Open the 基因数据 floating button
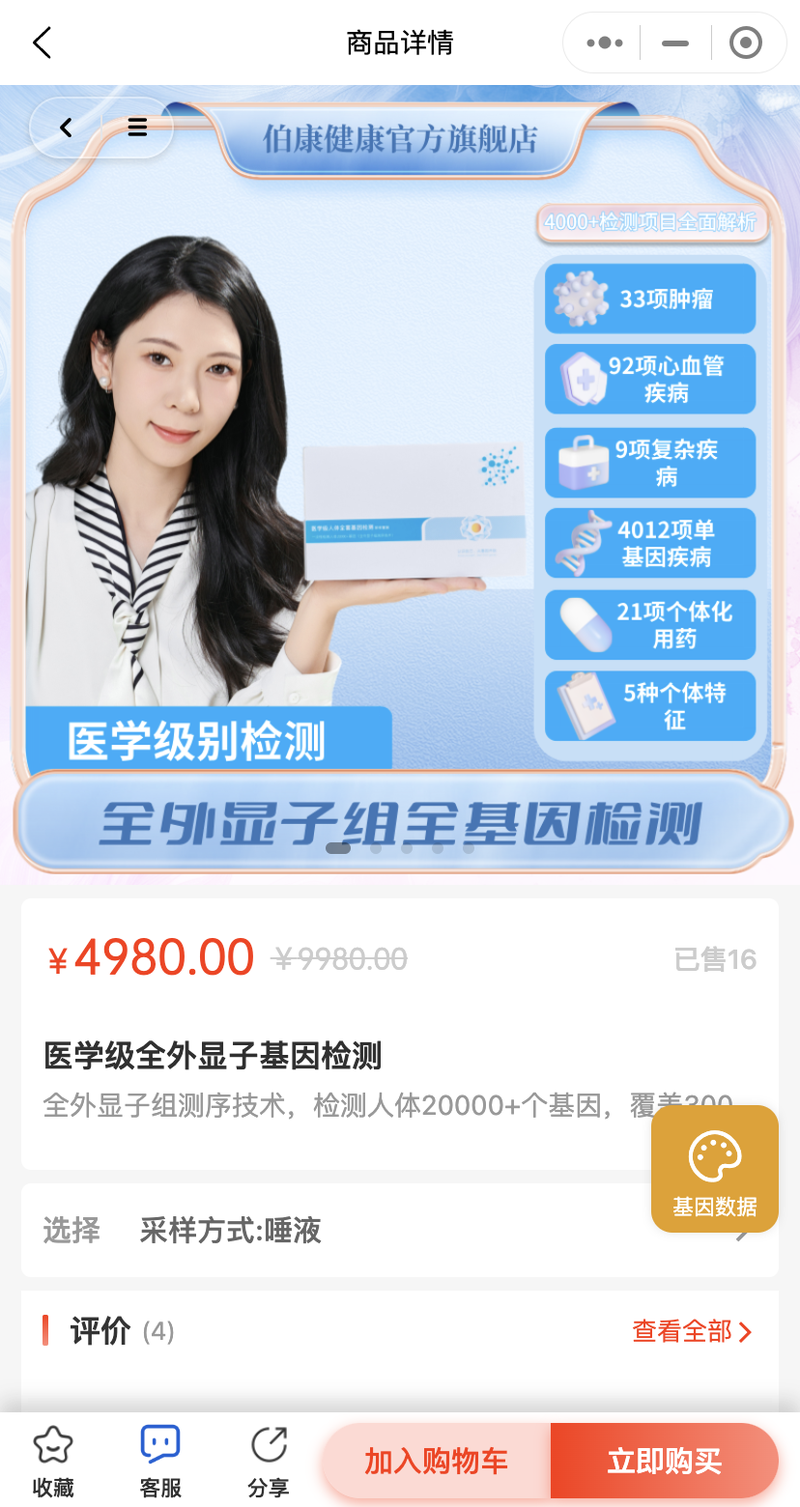This screenshot has width=800, height=1507. pos(714,1168)
